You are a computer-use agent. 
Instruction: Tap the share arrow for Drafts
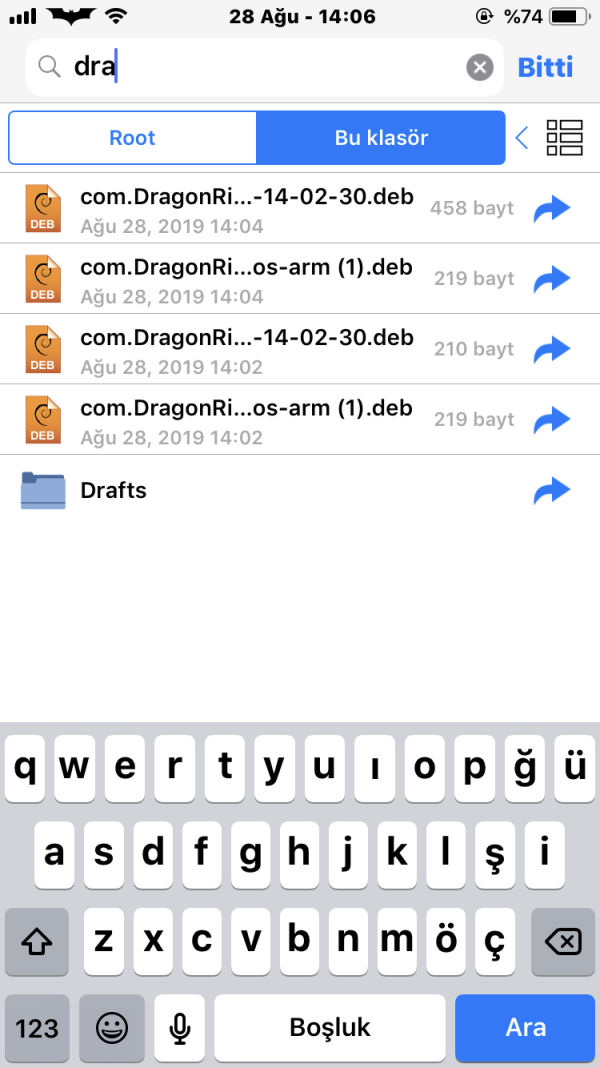(552, 490)
